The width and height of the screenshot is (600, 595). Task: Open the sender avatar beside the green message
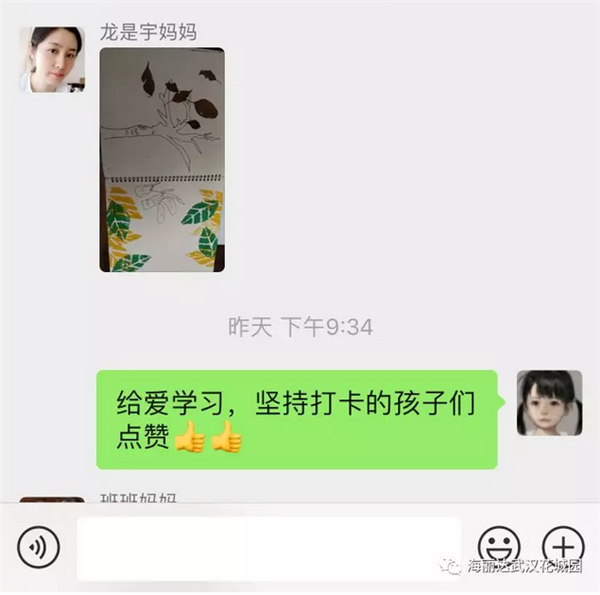click(x=549, y=403)
